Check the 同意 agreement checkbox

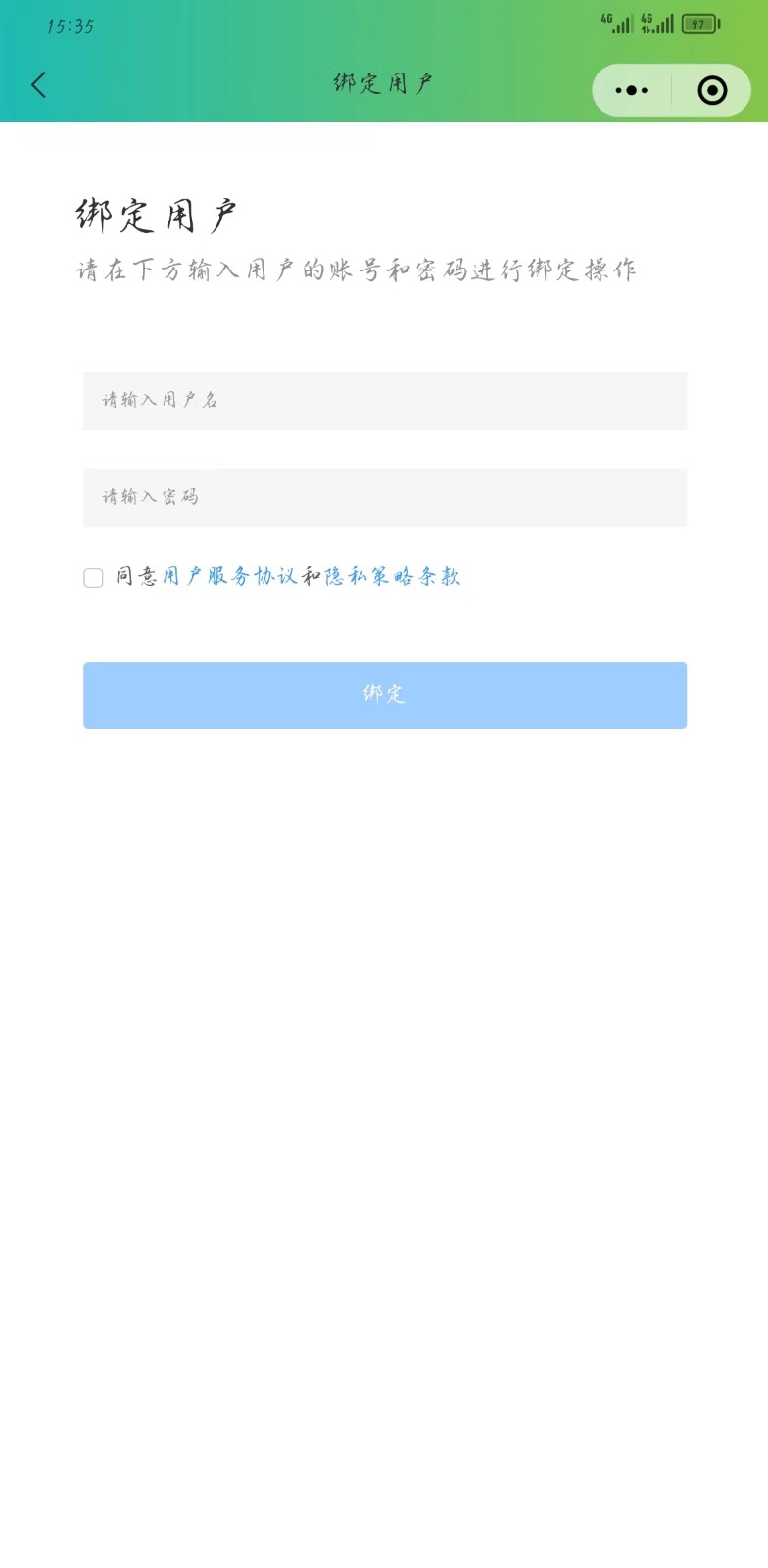click(x=94, y=578)
